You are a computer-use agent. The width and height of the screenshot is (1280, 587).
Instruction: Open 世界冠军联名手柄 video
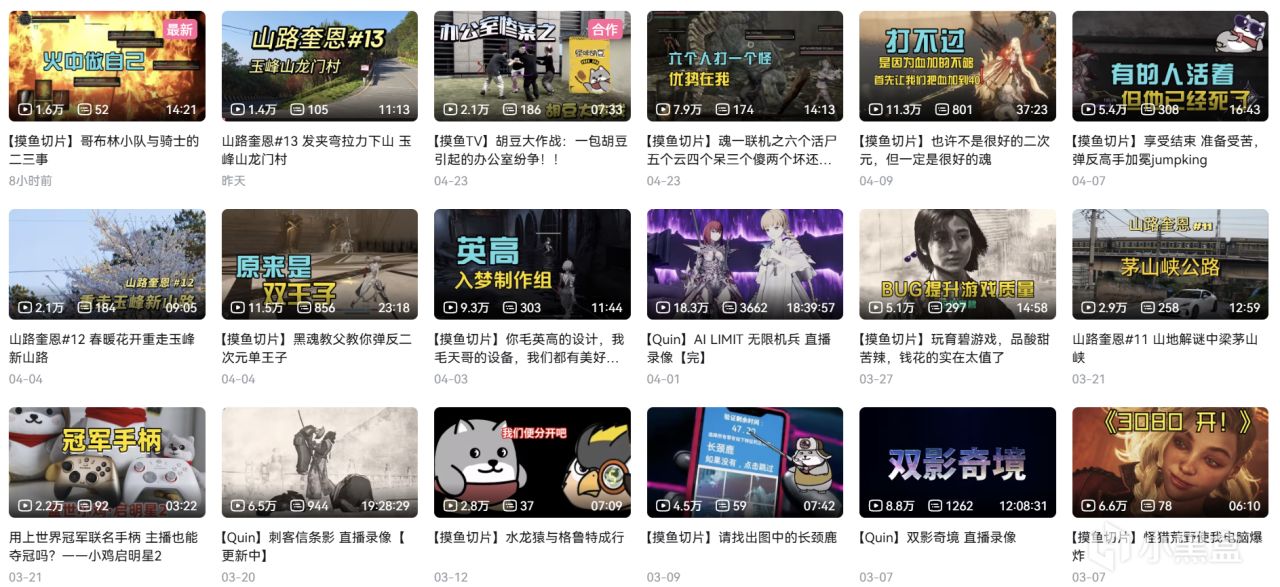point(107,462)
